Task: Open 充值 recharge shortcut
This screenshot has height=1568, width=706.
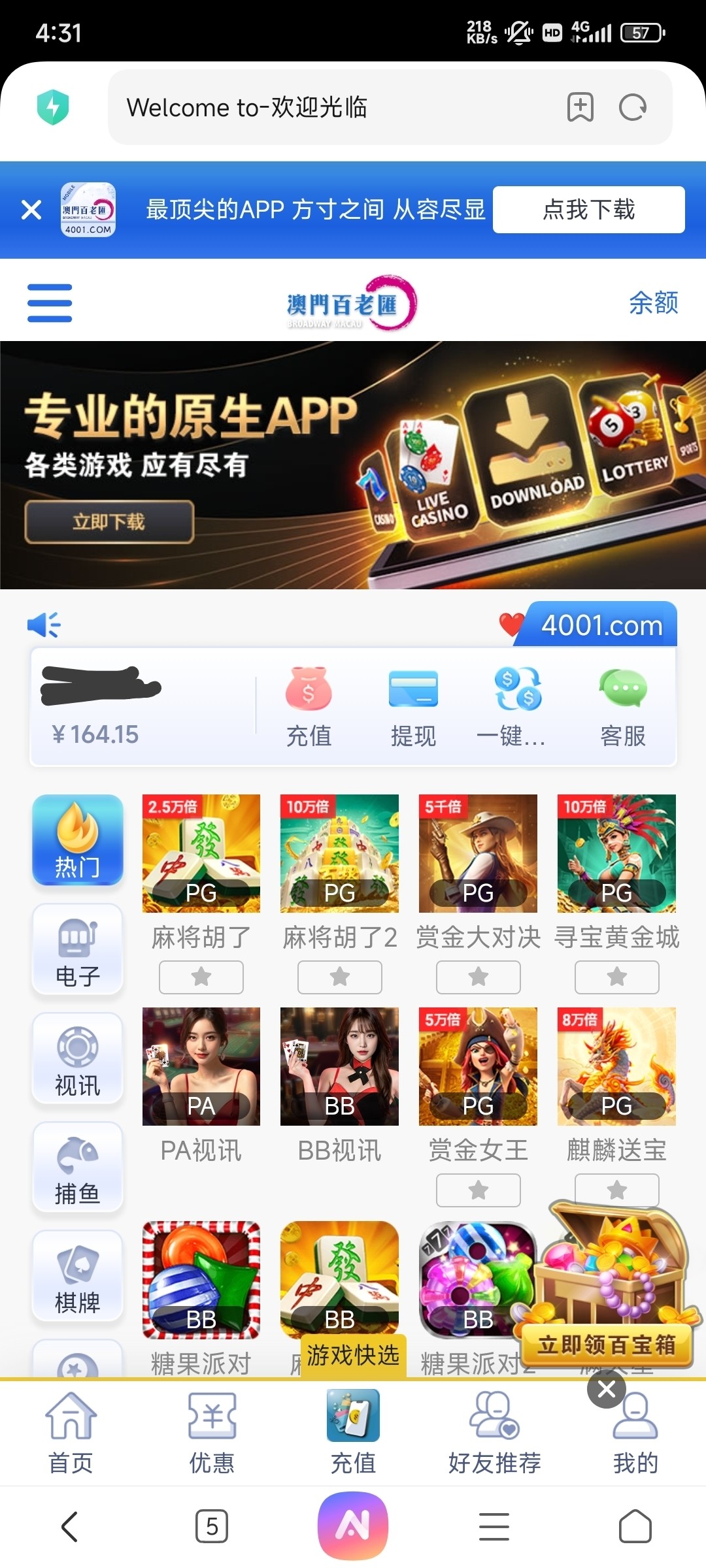Action: [x=309, y=707]
